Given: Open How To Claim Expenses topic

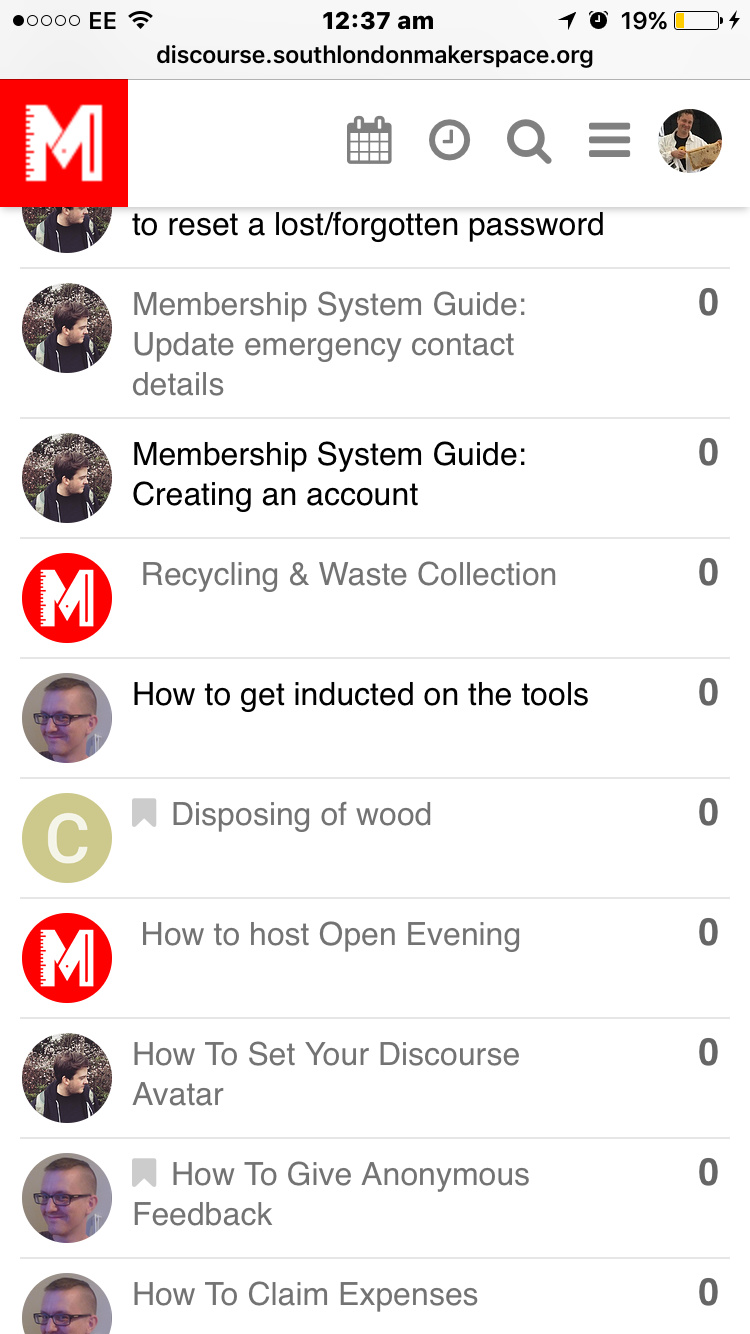Looking at the screenshot, I should [305, 1295].
